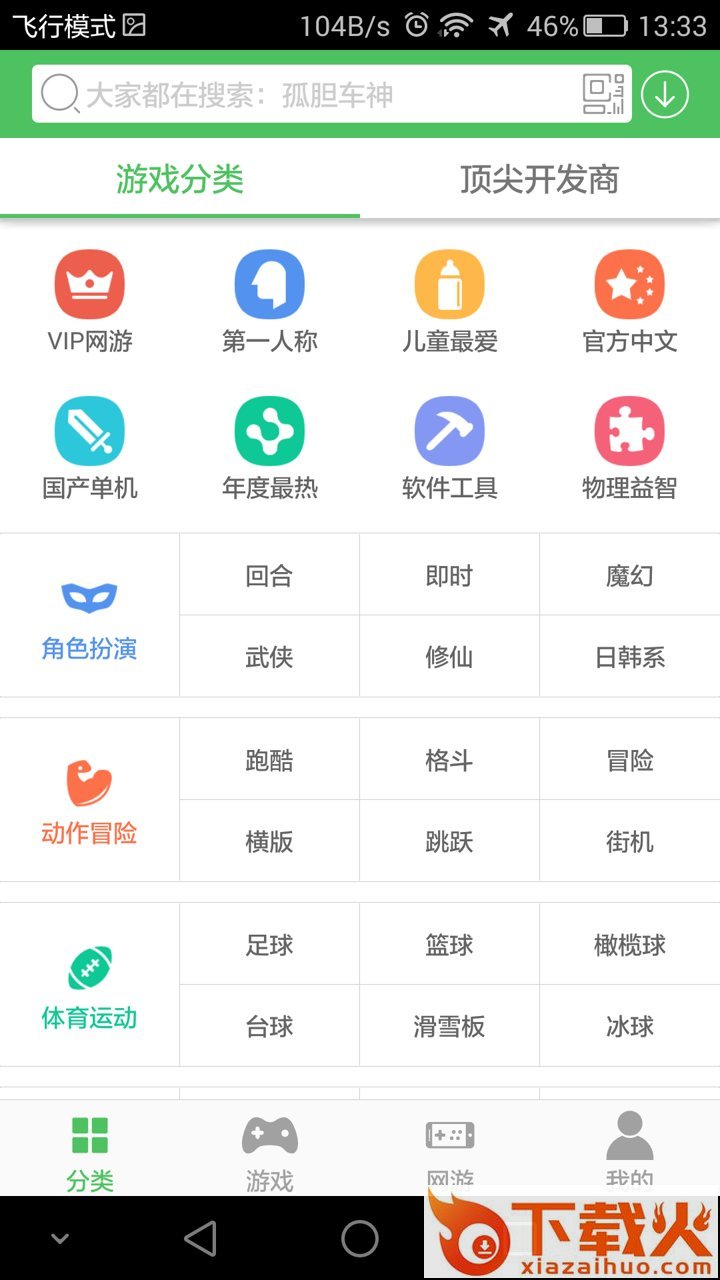Viewport: 720px width, 1280px height.
Task: Open the 角色扮演 category
Action: tap(90, 616)
